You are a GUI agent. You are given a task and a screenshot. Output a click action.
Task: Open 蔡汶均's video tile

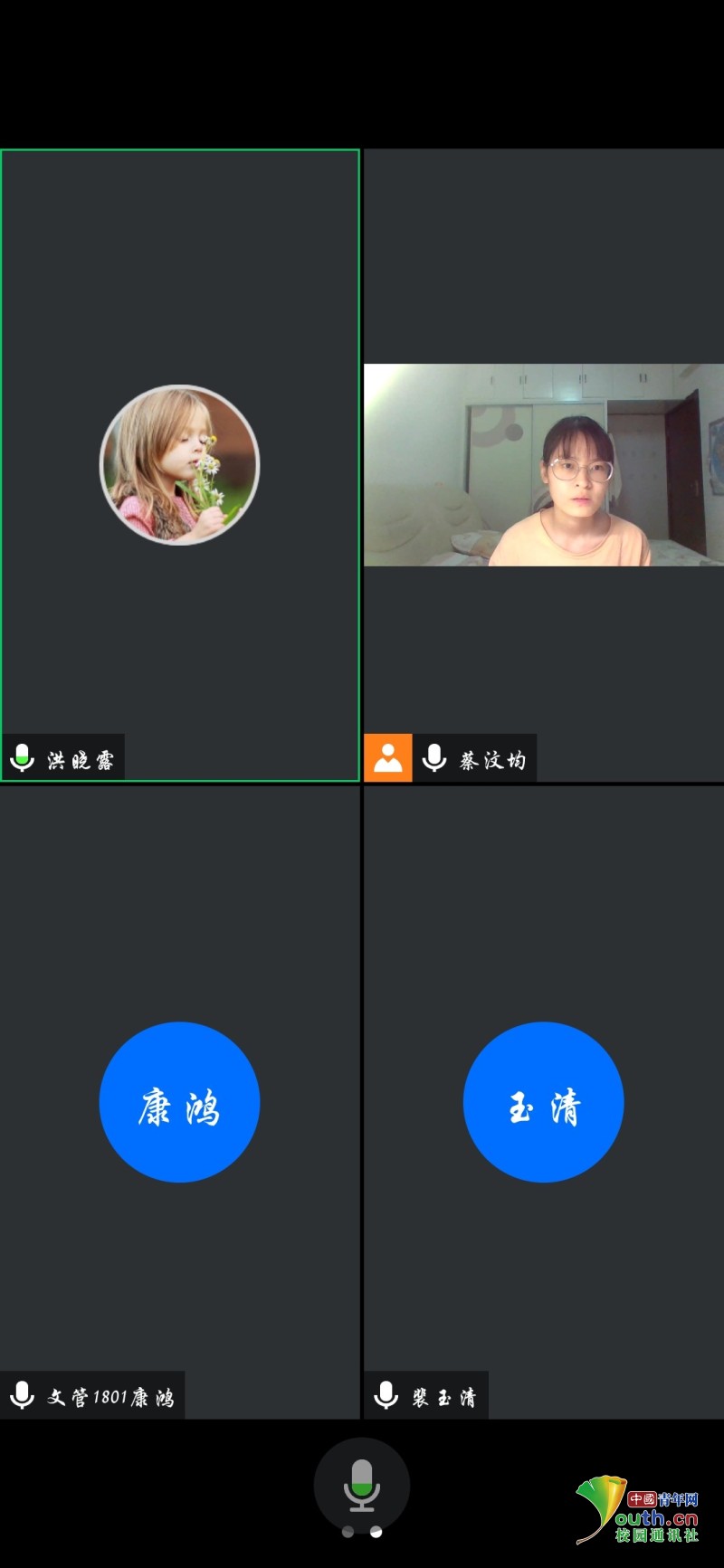(543, 465)
